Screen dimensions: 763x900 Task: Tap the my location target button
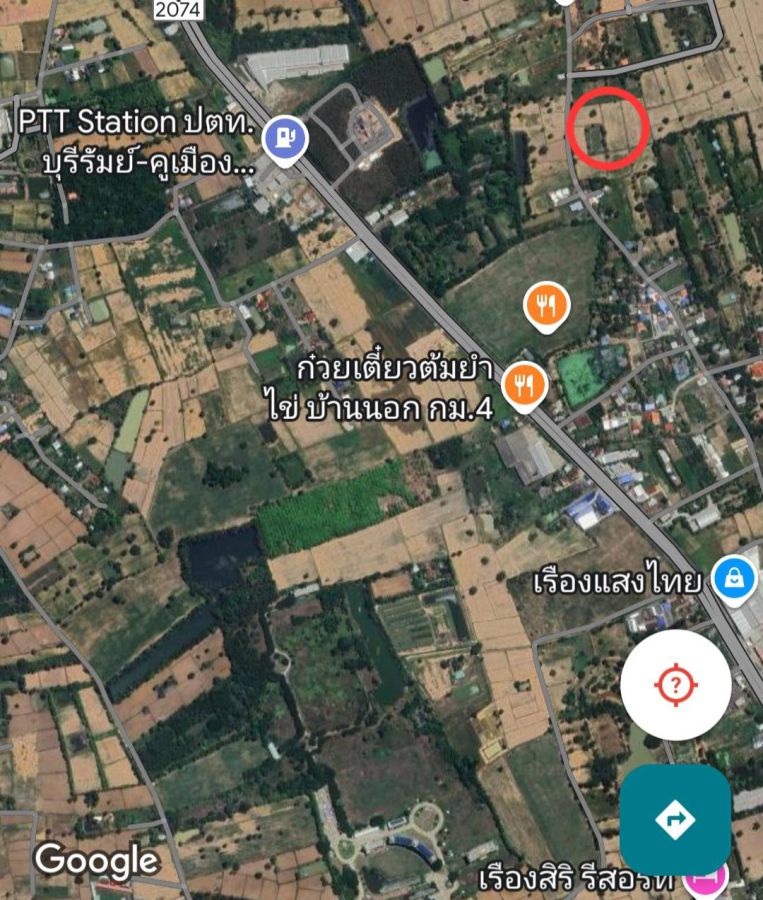675,685
